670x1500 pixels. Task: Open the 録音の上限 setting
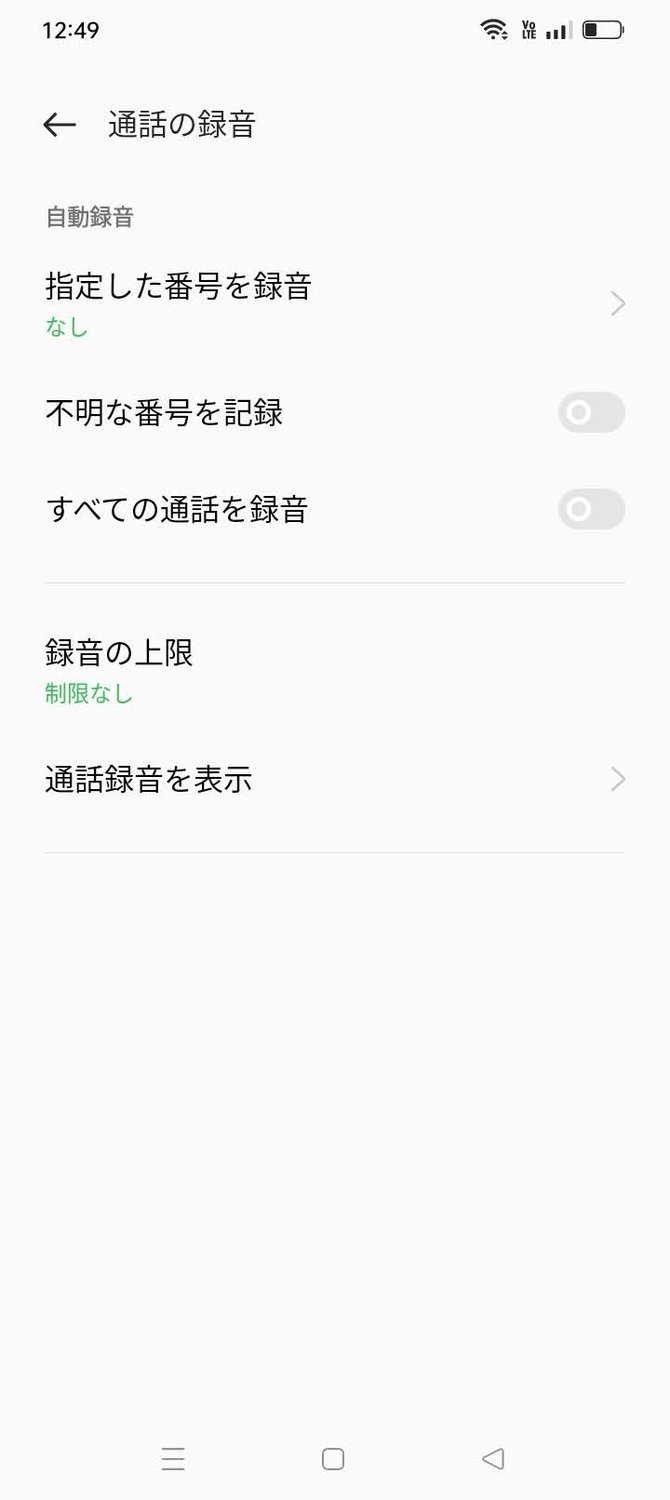coord(335,669)
